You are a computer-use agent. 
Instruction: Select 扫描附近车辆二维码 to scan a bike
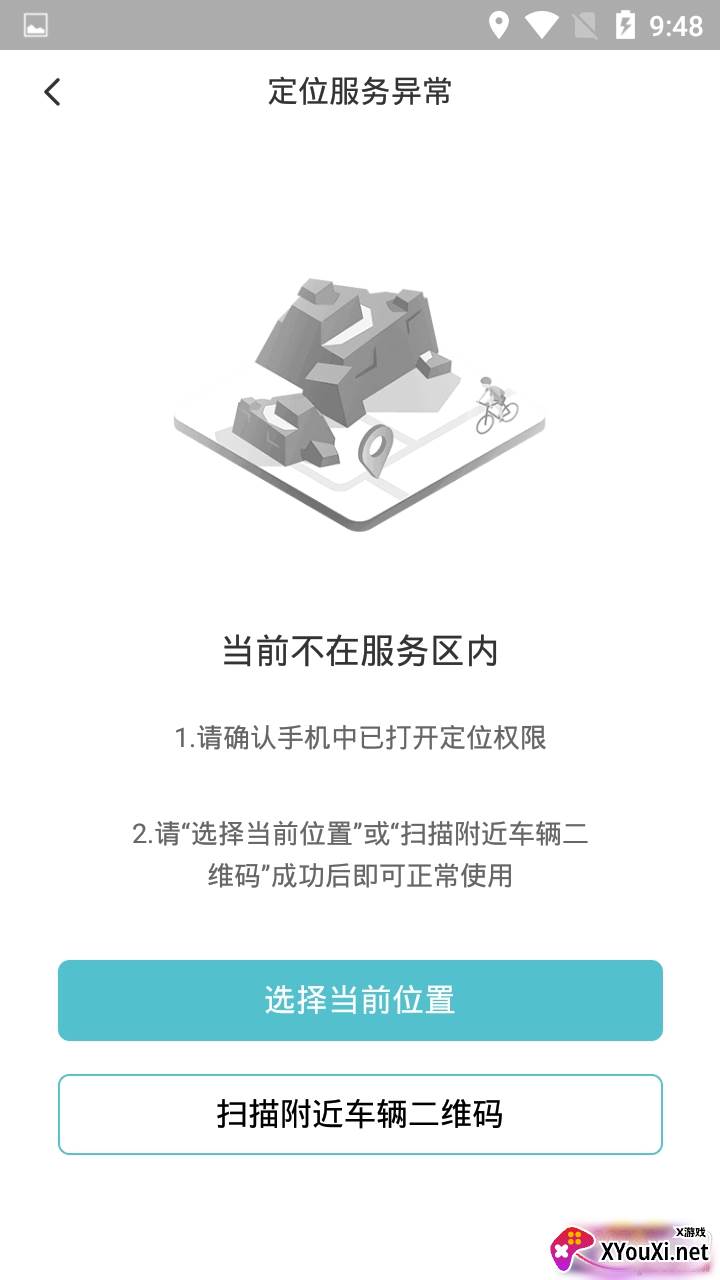click(x=360, y=1114)
